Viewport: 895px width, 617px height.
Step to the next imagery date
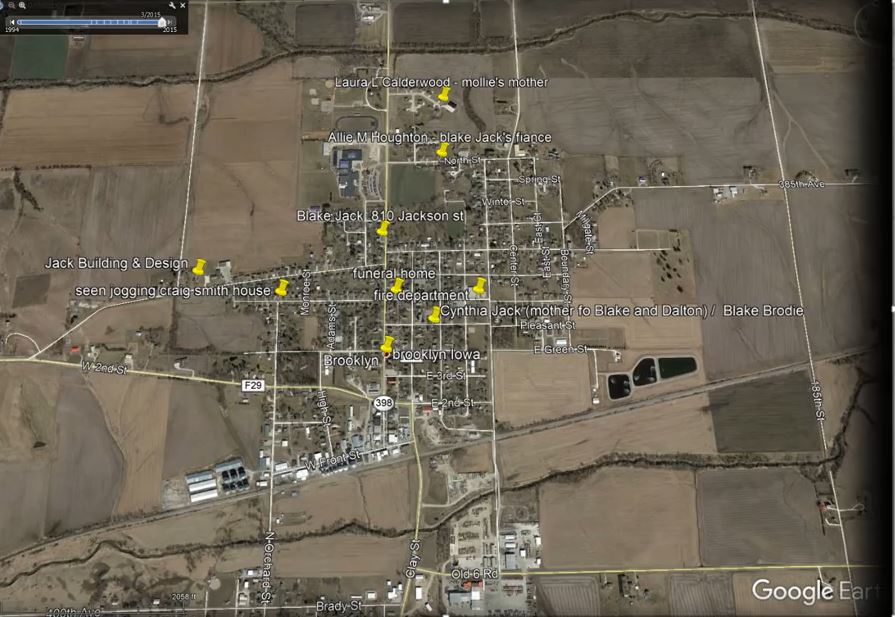170,22
